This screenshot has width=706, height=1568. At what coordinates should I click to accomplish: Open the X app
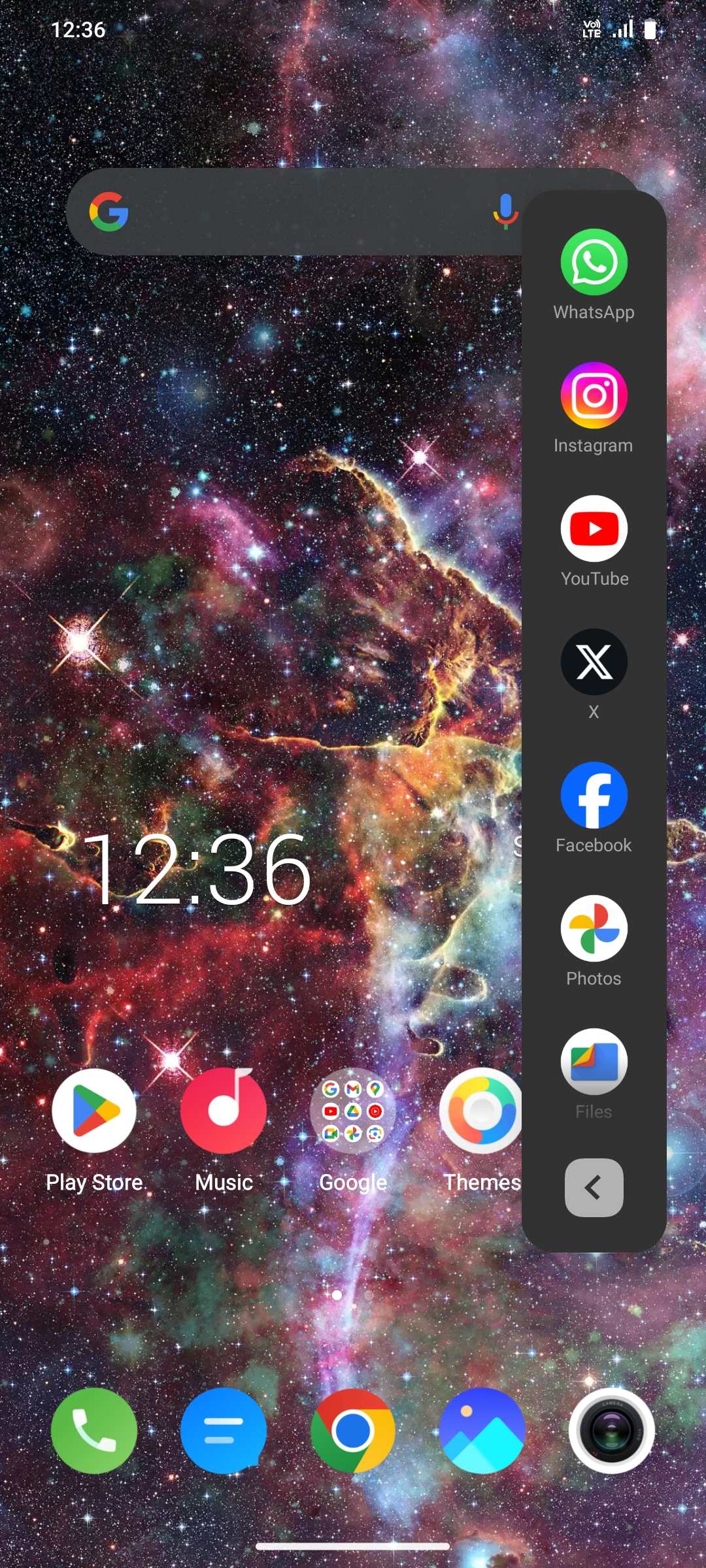tap(594, 662)
